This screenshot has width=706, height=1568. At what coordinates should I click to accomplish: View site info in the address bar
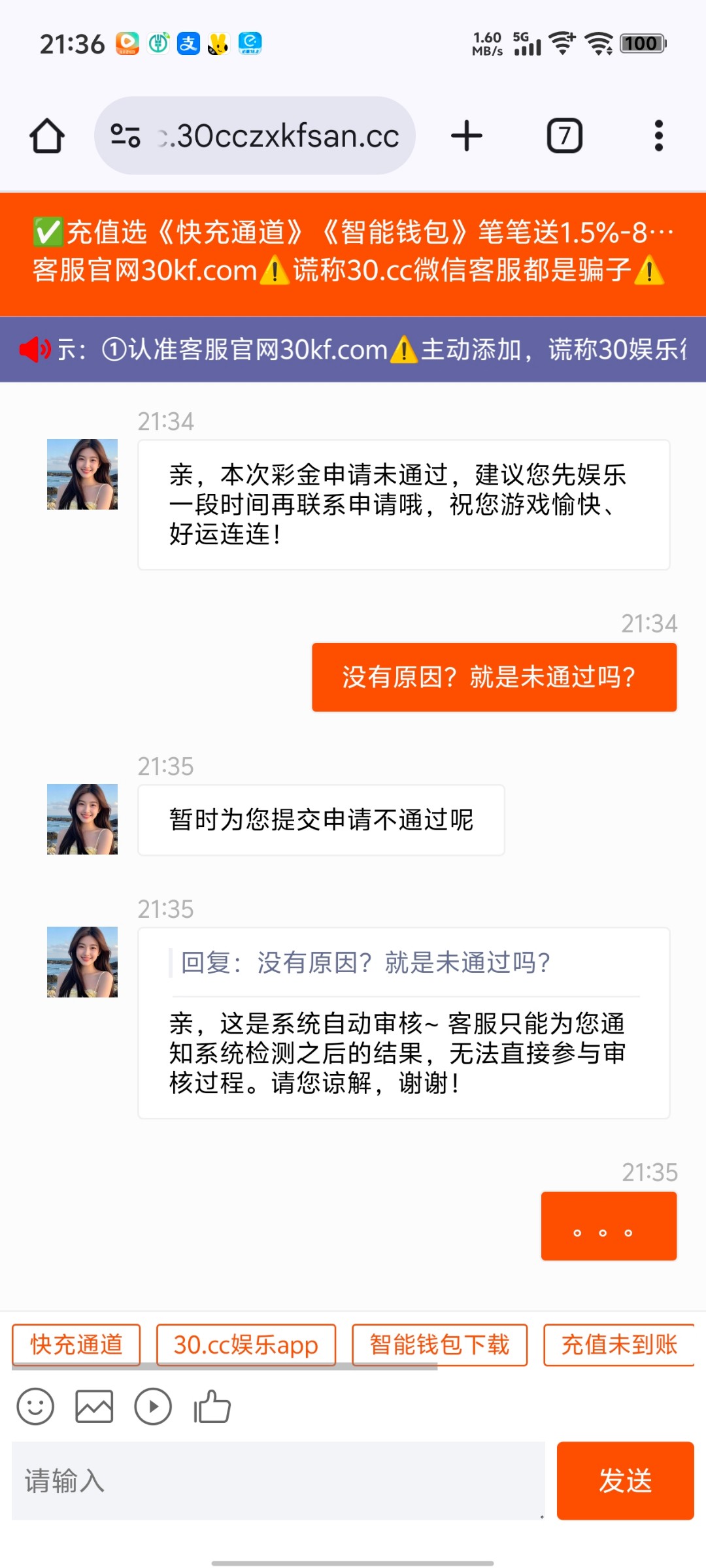click(125, 136)
